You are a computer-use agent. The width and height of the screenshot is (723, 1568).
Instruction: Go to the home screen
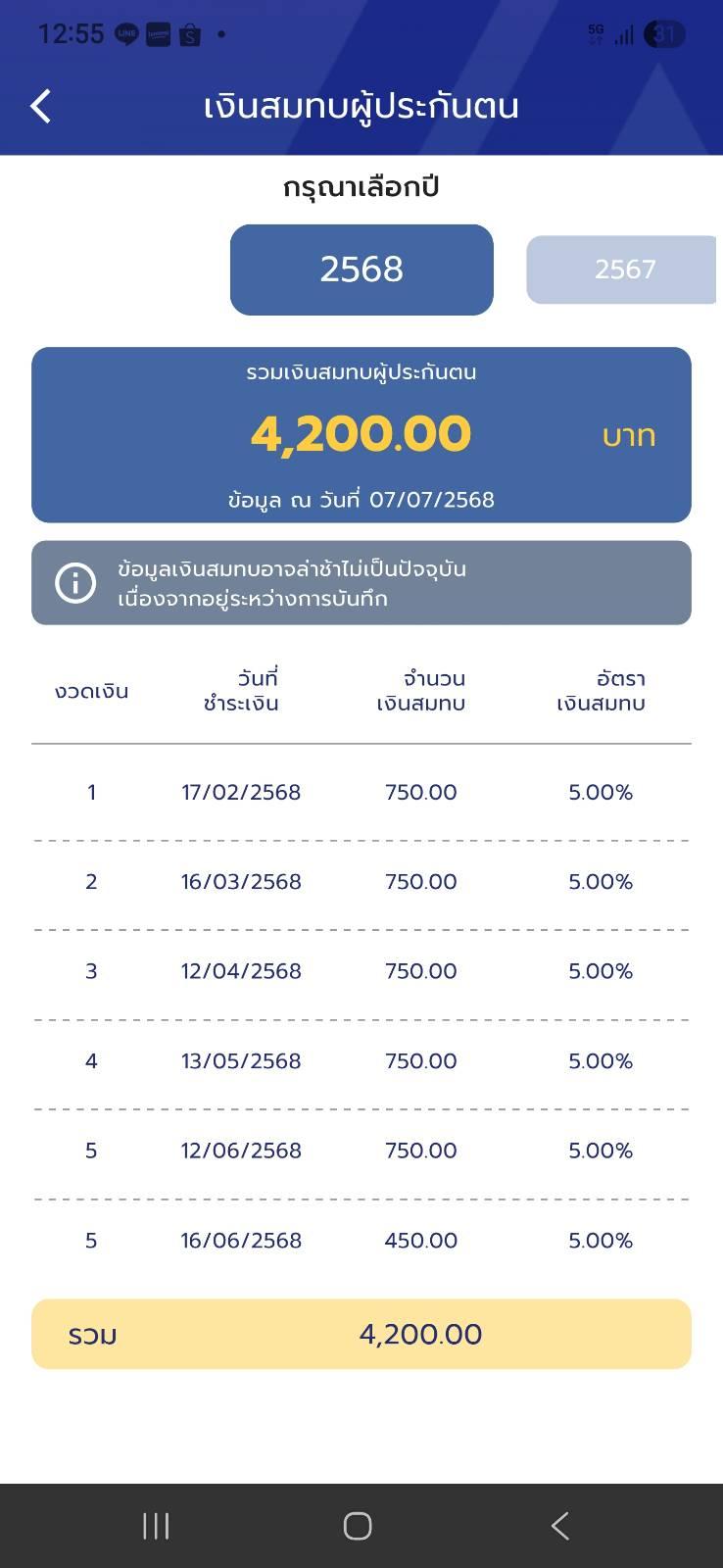click(358, 1526)
